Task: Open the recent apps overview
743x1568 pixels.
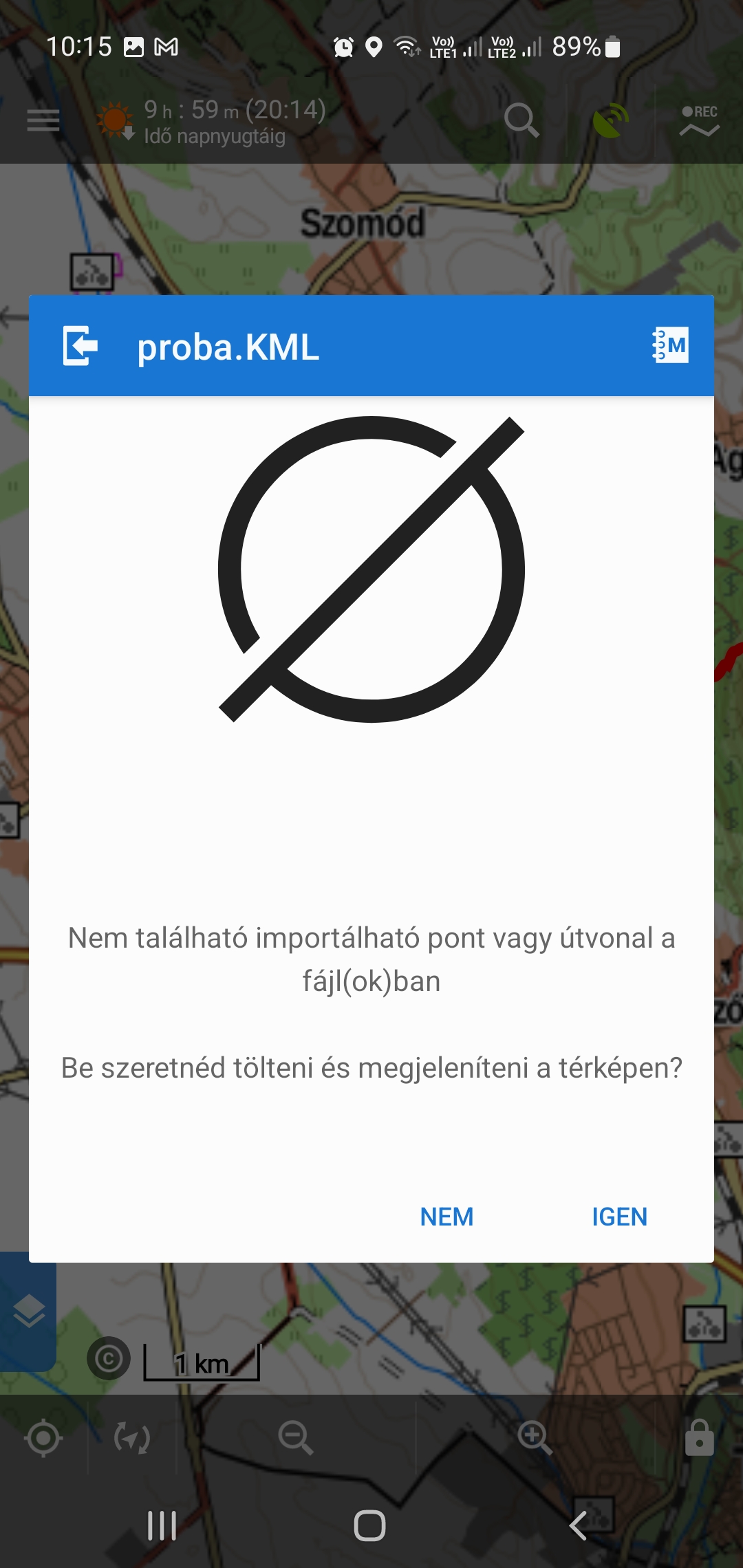Action: (162, 1525)
